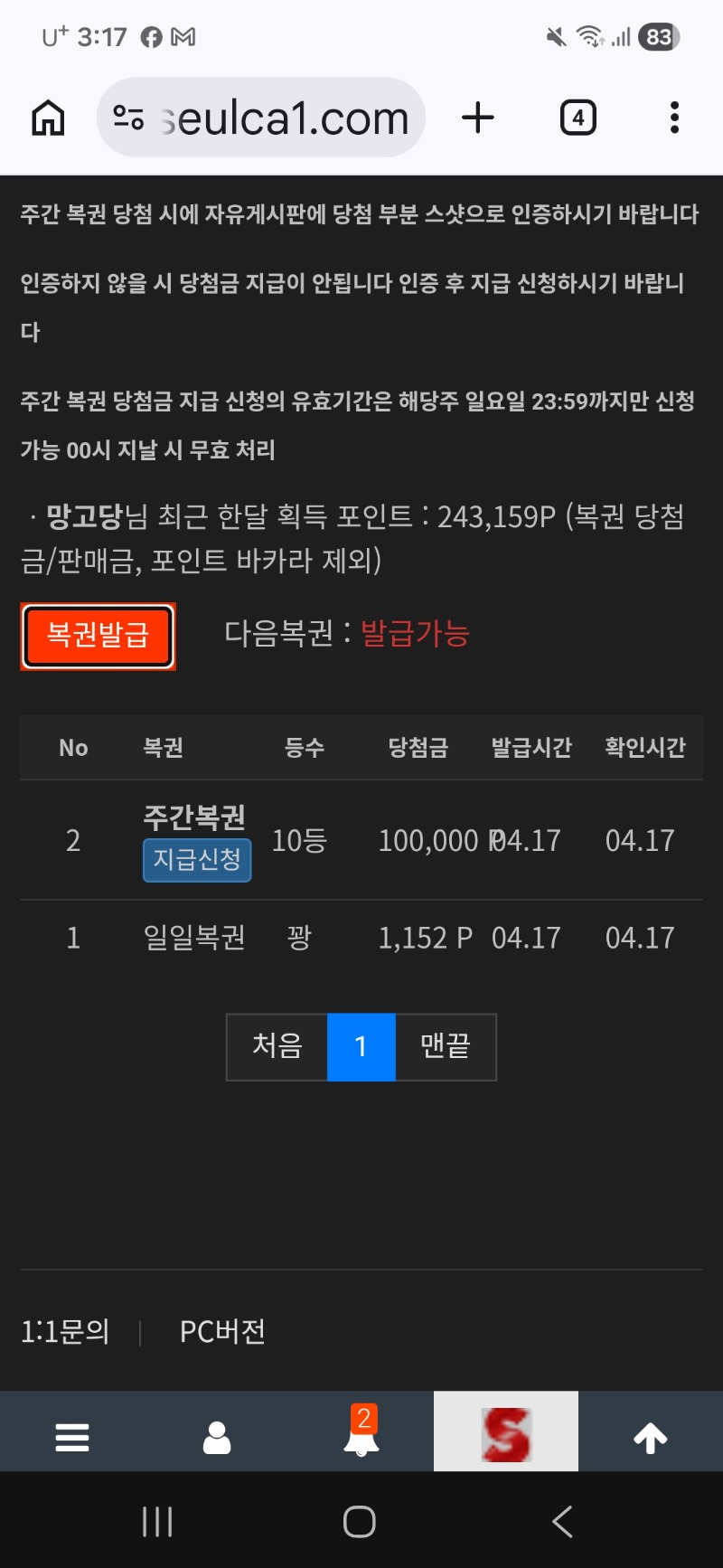The width and height of the screenshot is (723, 1568).
Task: Jump to the 맨끝 page
Action: tap(446, 1046)
